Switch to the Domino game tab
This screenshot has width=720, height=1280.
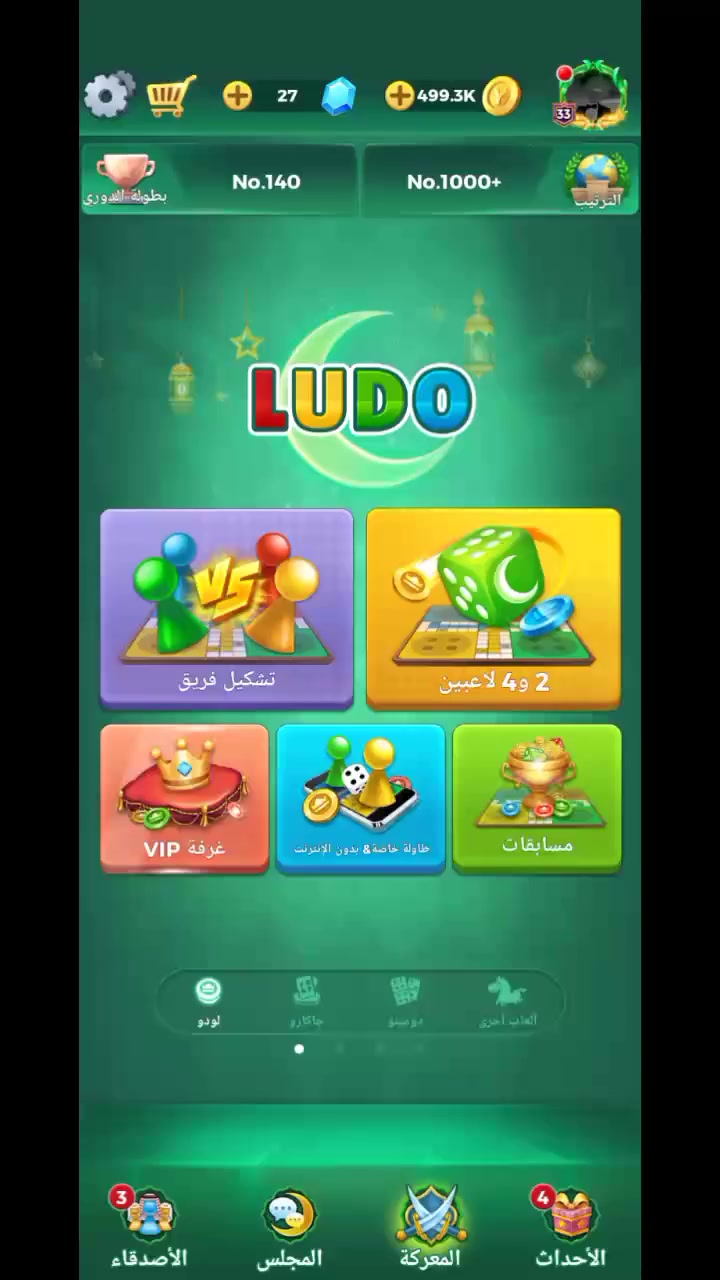tap(405, 1000)
